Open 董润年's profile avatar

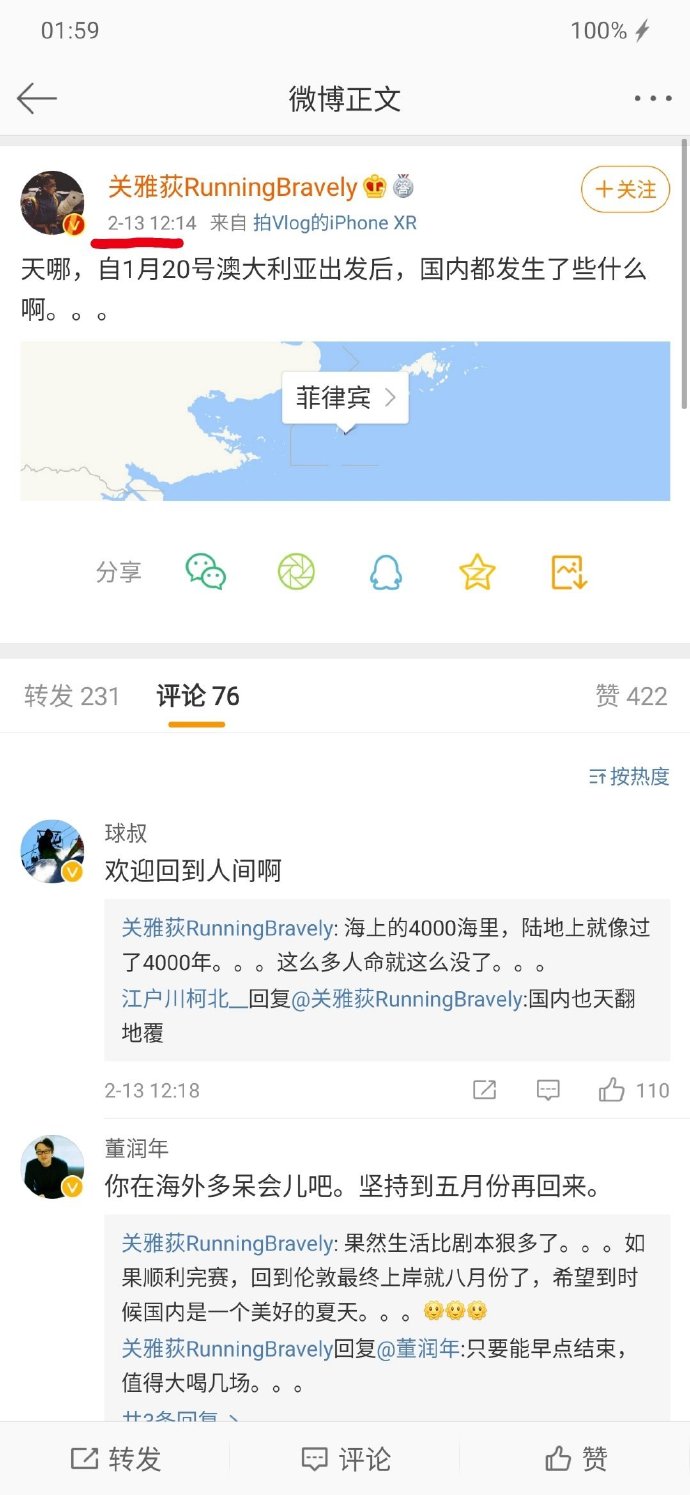[52, 1166]
